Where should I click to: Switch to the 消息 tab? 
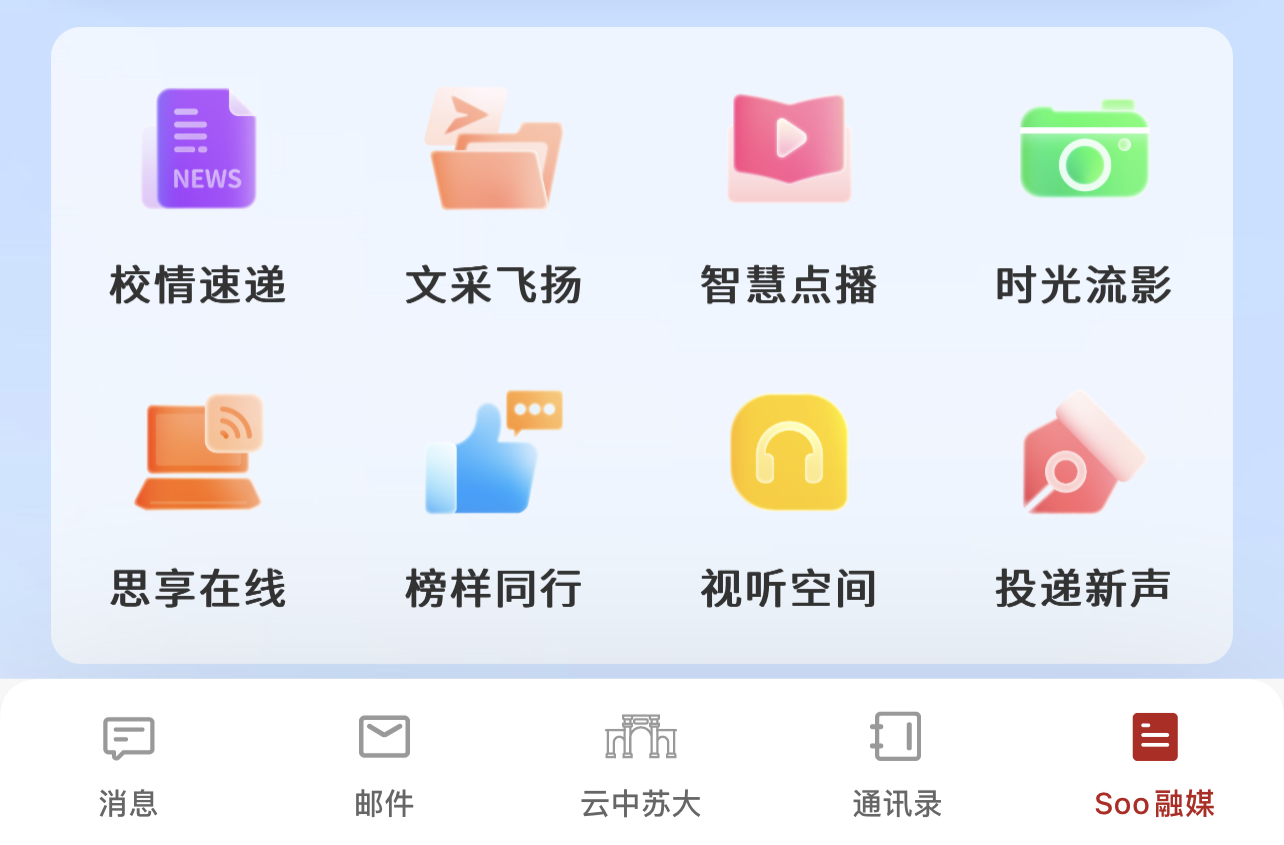pos(129,760)
